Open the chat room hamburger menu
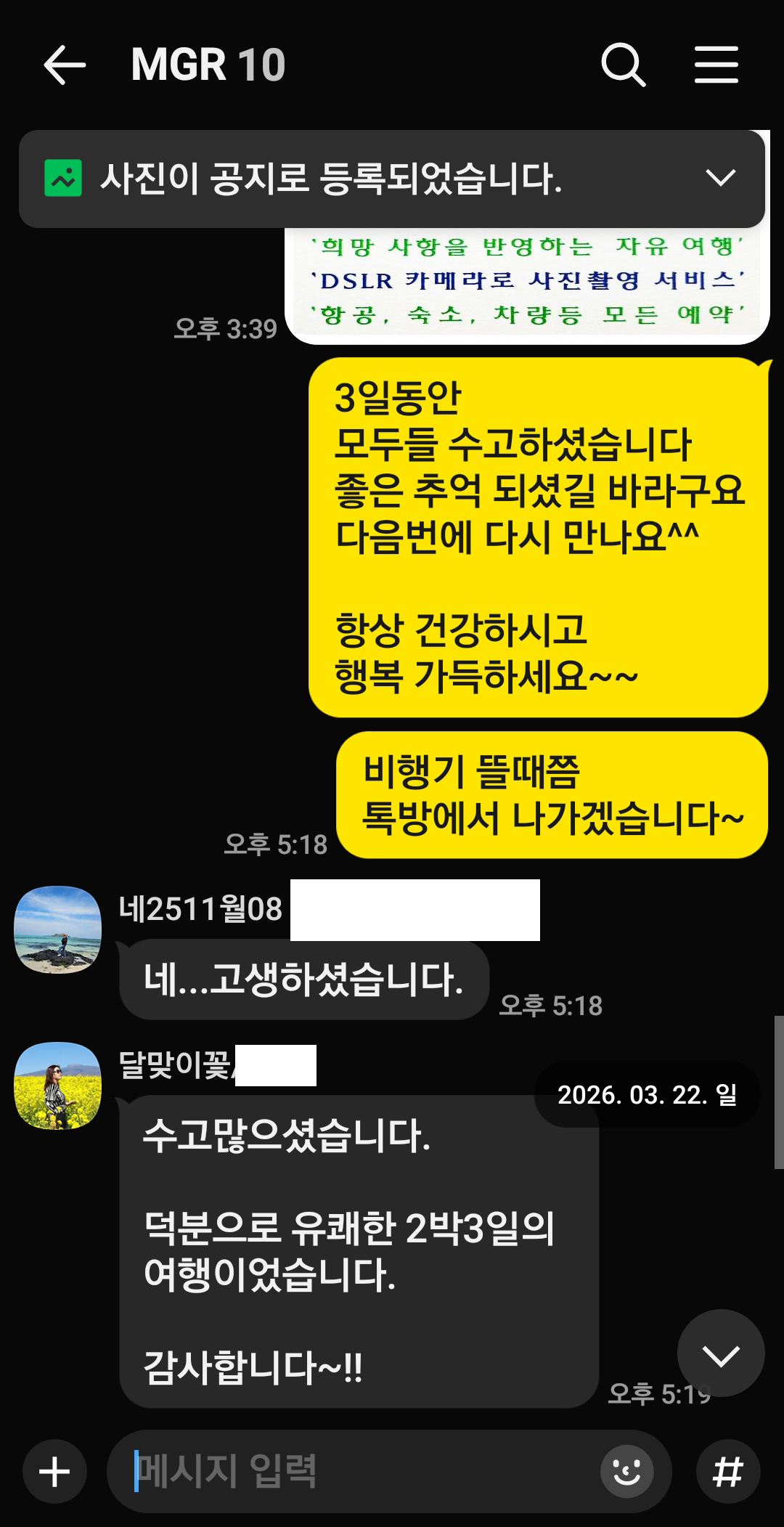This screenshot has width=784, height=1527. 716,65
